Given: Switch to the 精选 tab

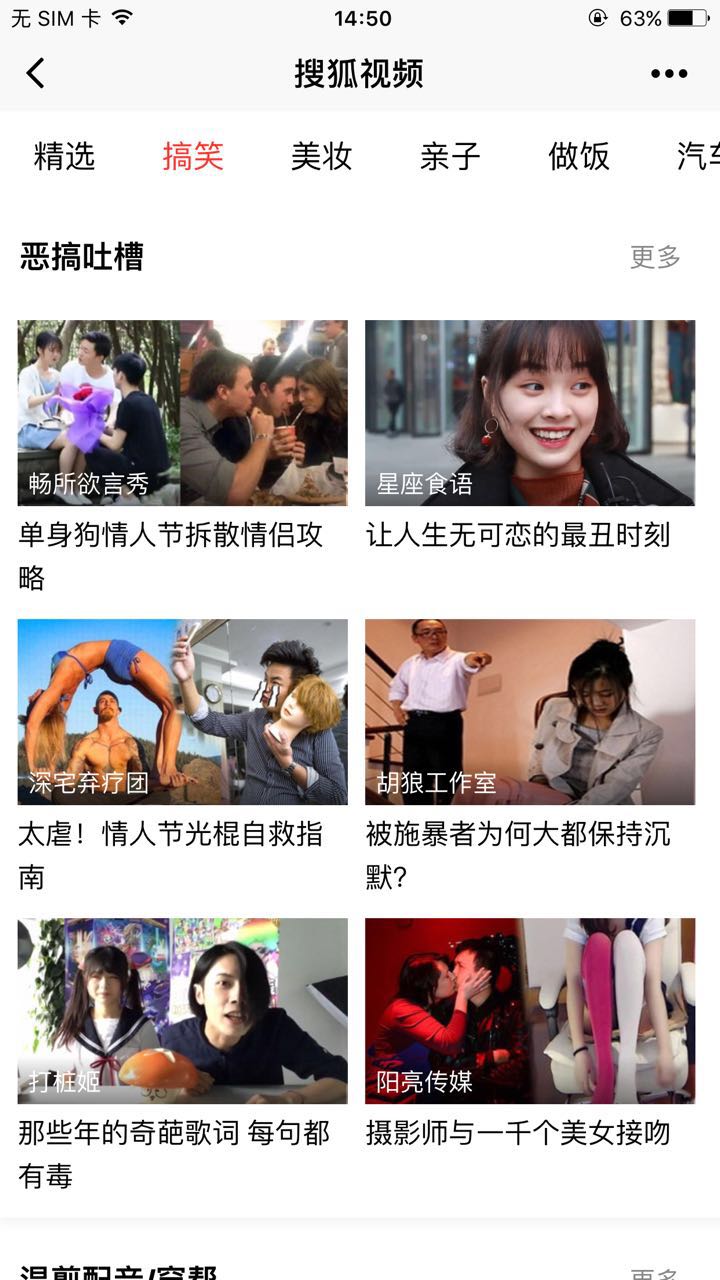Looking at the screenshot, I should tap(64, 156).
